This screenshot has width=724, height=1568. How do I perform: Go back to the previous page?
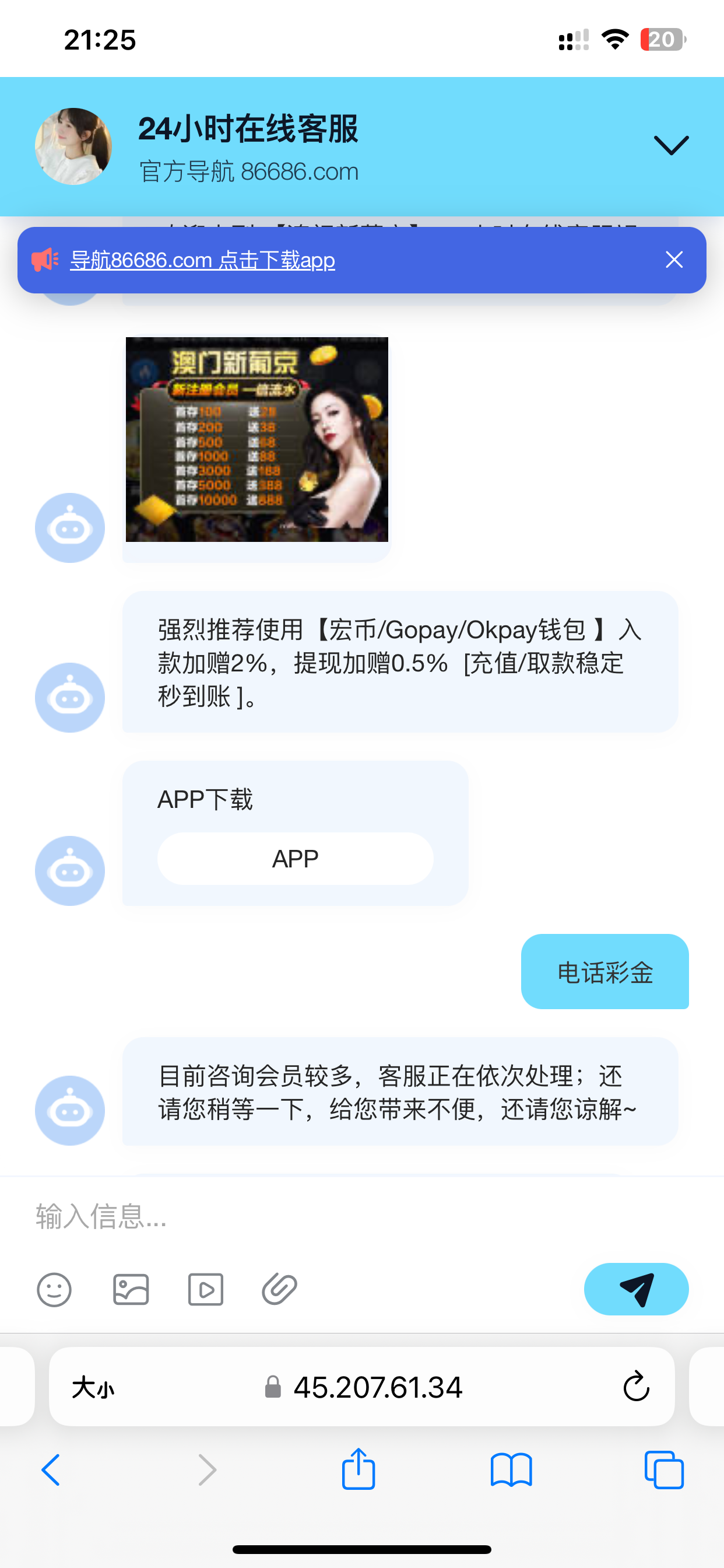pos(51,1470)
